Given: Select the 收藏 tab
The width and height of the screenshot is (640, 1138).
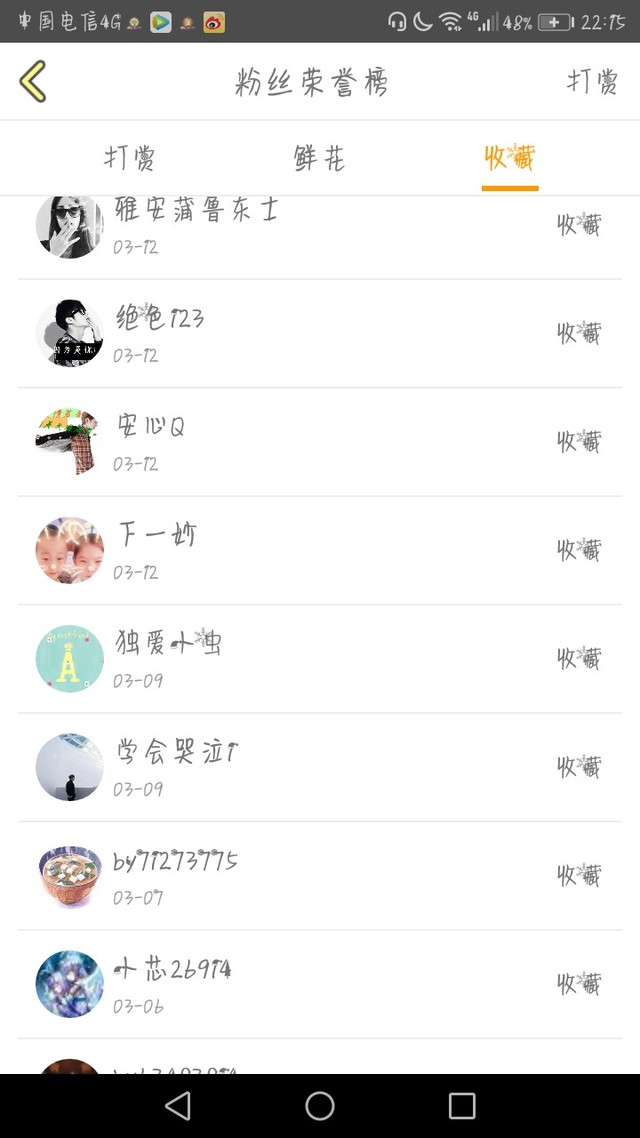Looking at the screenshot, I should coord(510,158).
